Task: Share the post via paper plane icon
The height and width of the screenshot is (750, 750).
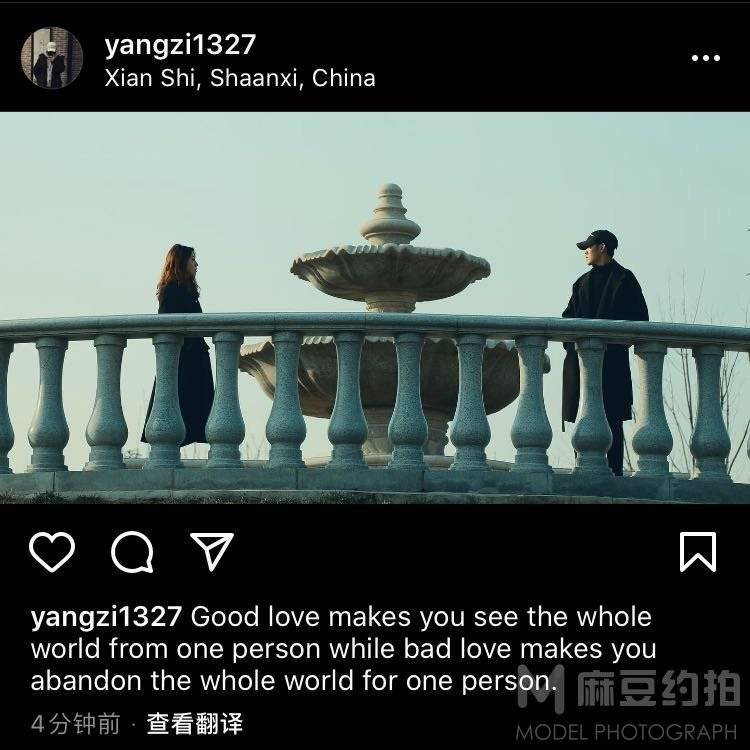Action: (212, 551)
